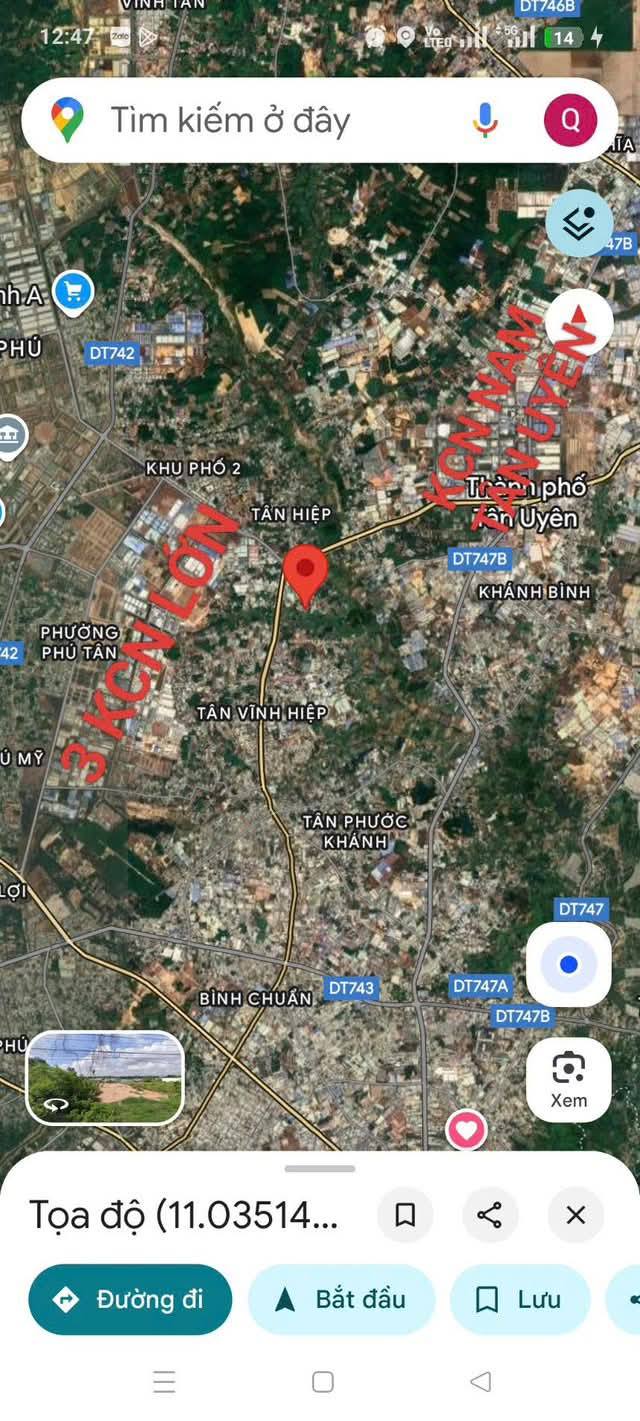
Task: Close the coordinates info sheet
Action: click(x=576, y=1215)
